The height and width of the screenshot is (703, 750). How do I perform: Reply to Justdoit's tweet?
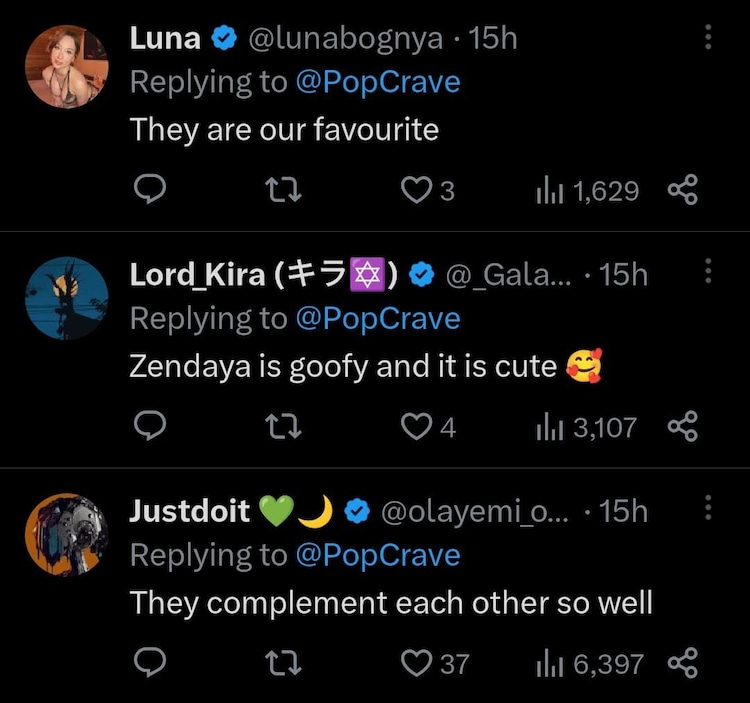click(149, 662)
